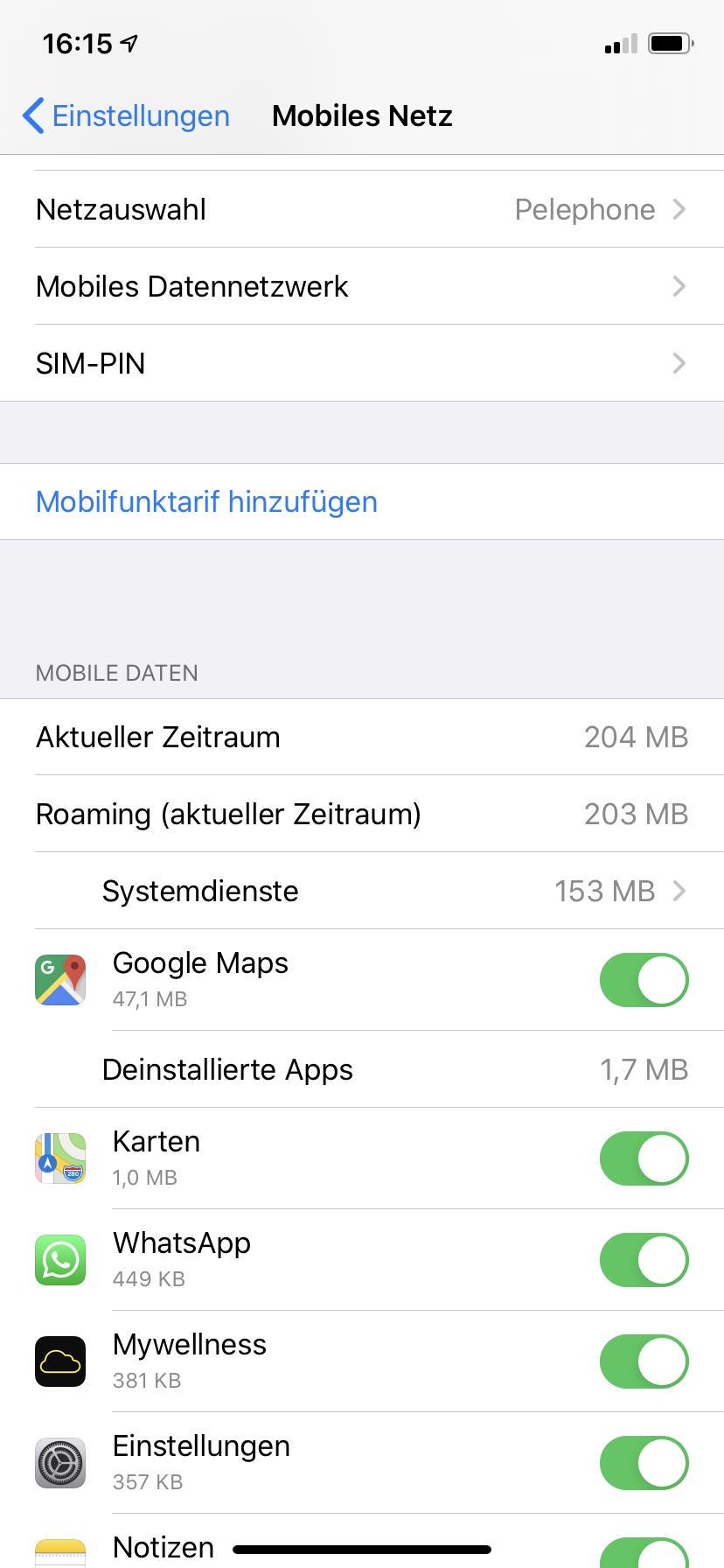Image resolution: width=724 pixels, height=1568 pixels.
Task: Open Mobiles Datennetzwerk settings
Action: click(362, 286)
